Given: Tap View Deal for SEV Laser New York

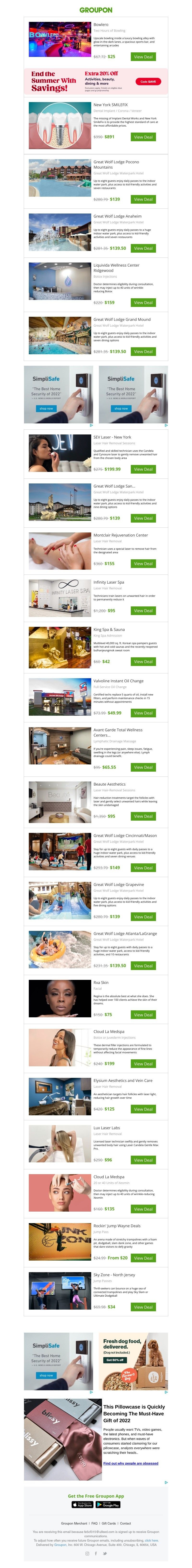Looking at the screenshot, I should pos(143,469).
